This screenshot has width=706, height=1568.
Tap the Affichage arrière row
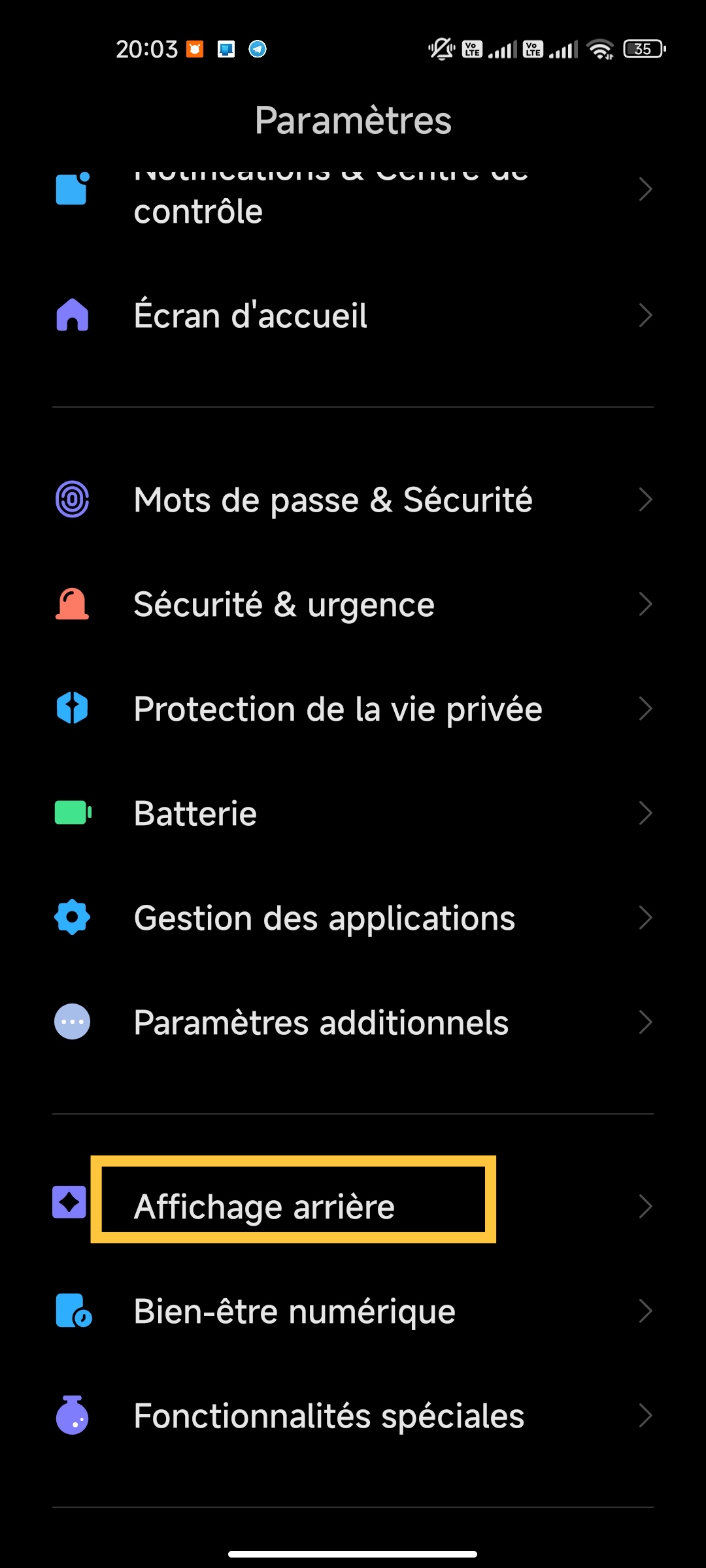pos(353,1206)
